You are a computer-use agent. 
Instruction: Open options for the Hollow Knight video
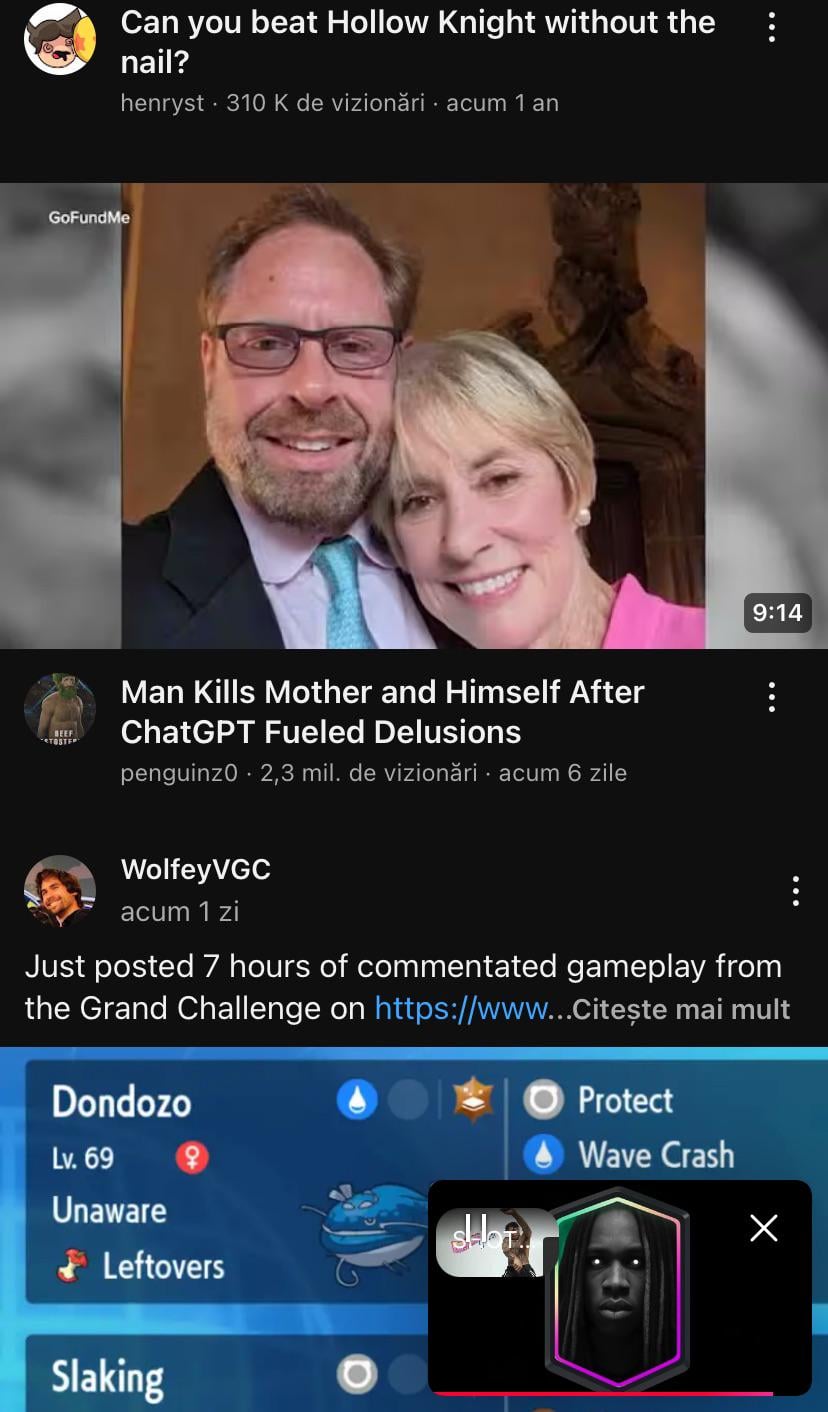coord(771,27)
